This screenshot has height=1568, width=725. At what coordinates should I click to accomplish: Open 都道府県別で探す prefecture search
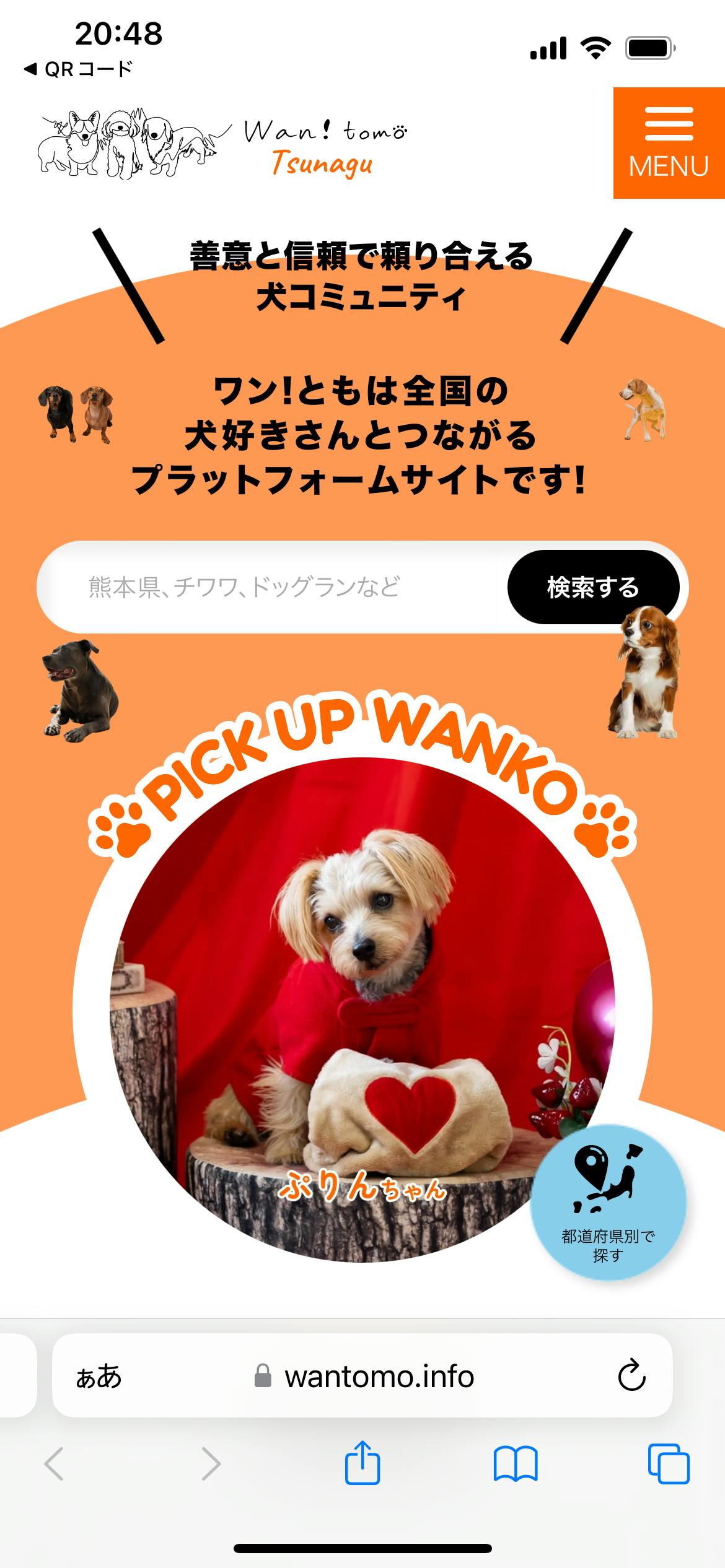pos(608,1203)
